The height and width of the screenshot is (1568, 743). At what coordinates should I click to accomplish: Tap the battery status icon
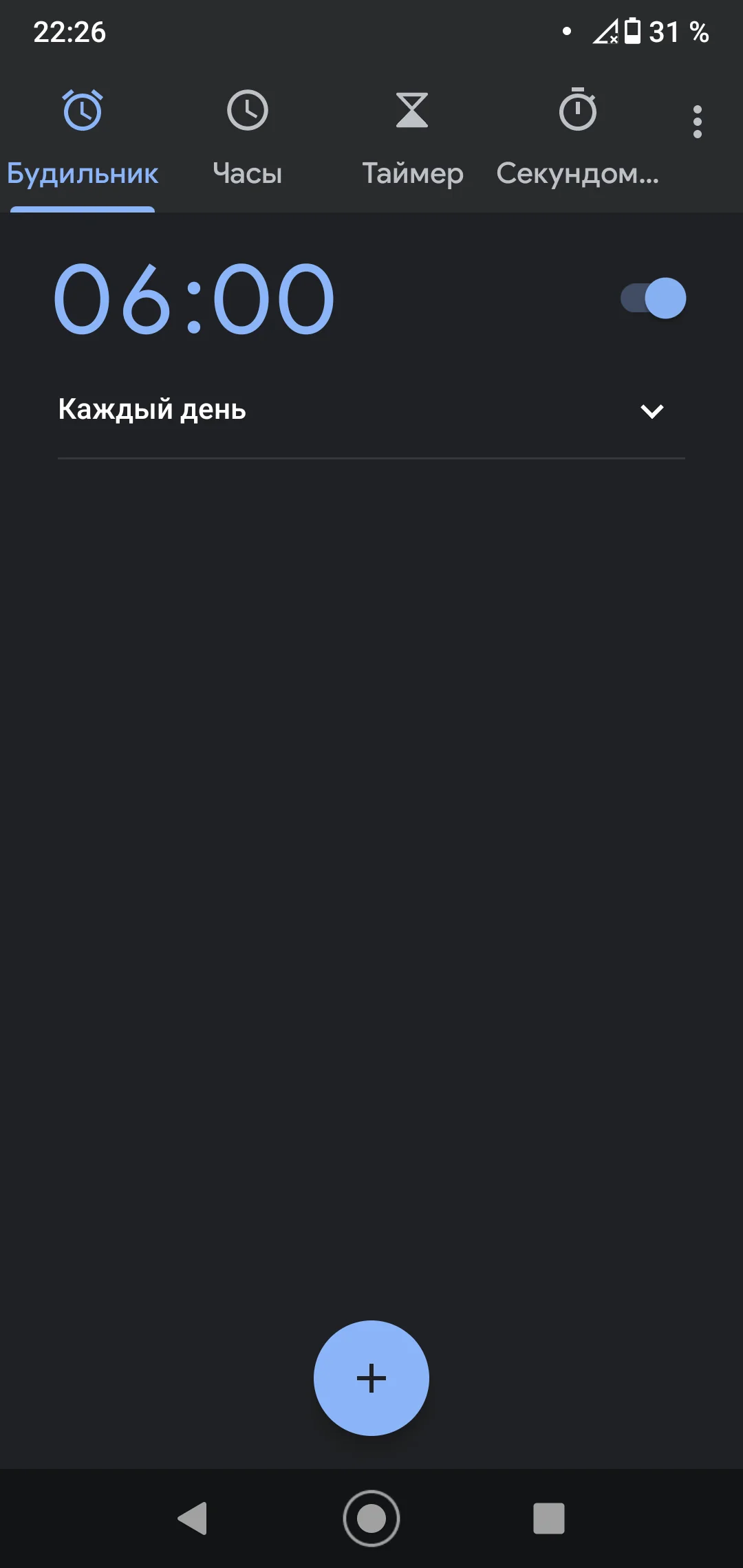coord(632,31)
